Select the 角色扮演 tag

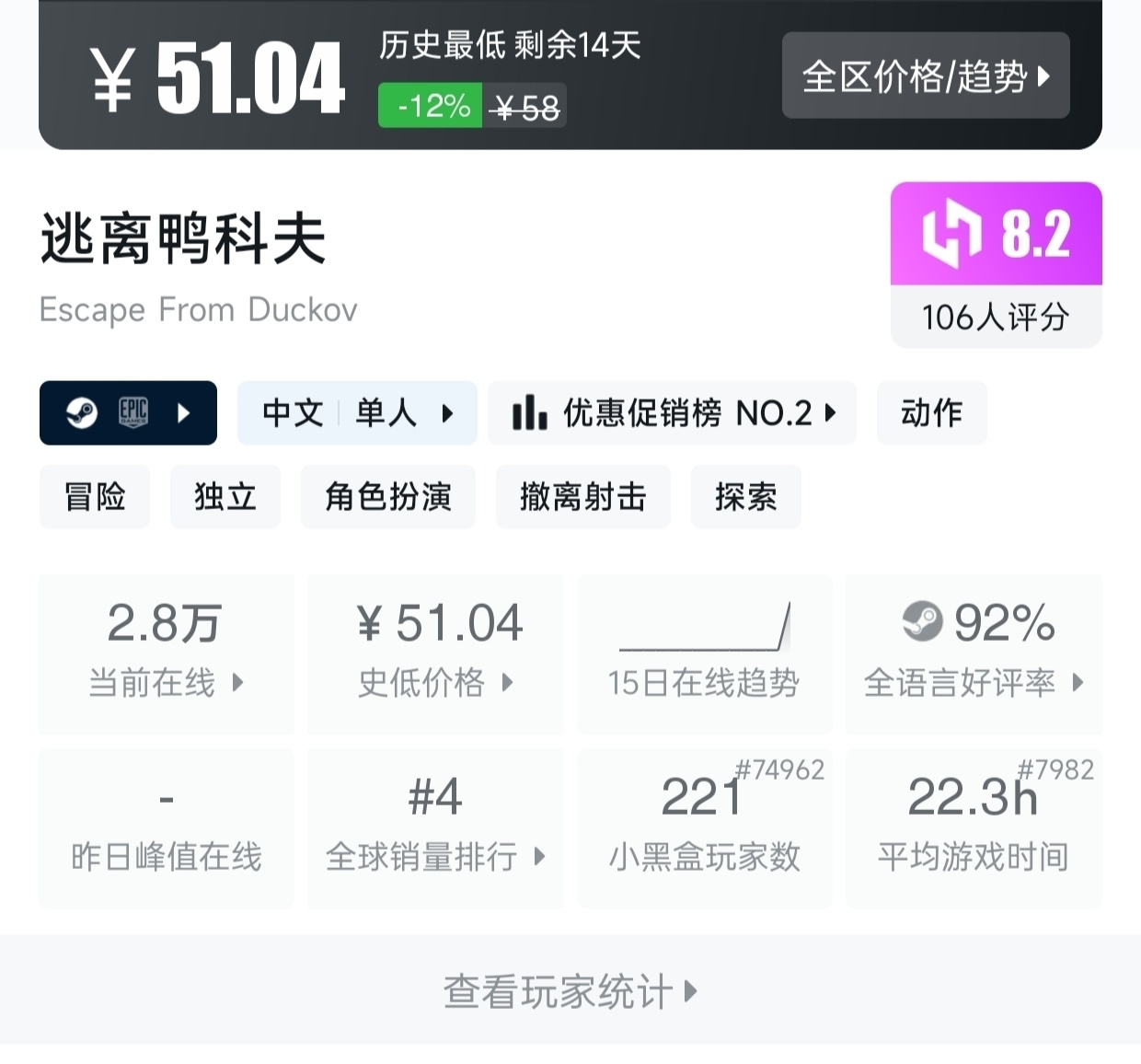point(387,497)
